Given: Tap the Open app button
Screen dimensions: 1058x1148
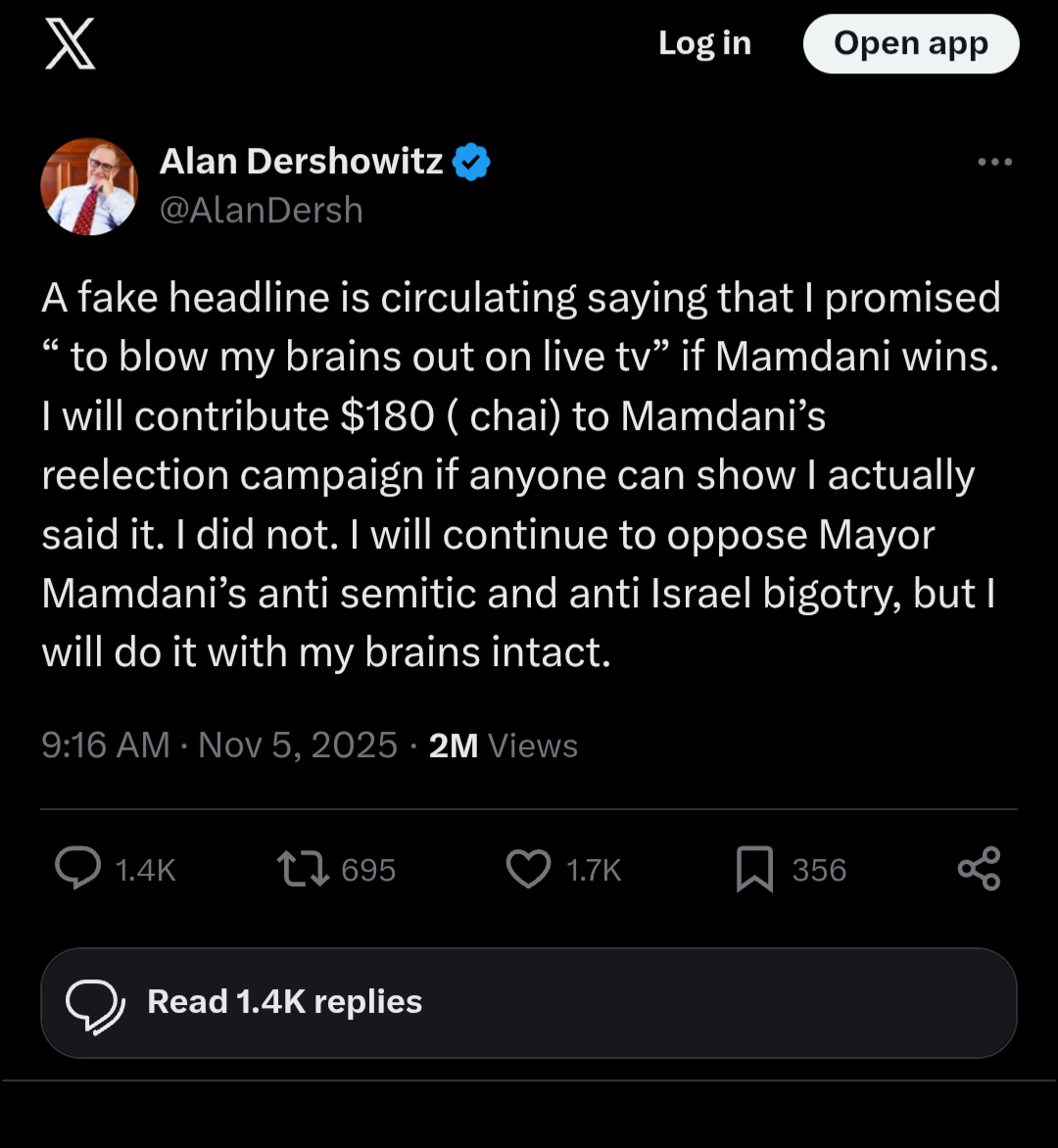Looking at the screenshot, I should 910,45.
